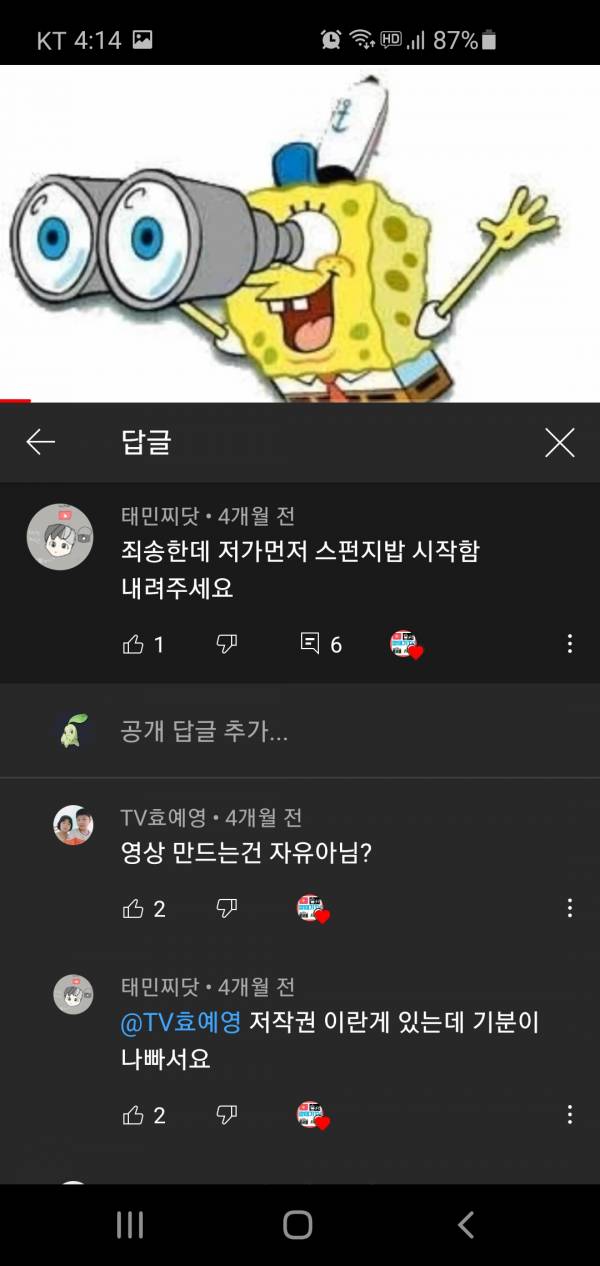Like 태민찌닷's top comment about 스펀지밥
Image resolution: width=600 pixels, height=1266 pixels.
(133, 645)
